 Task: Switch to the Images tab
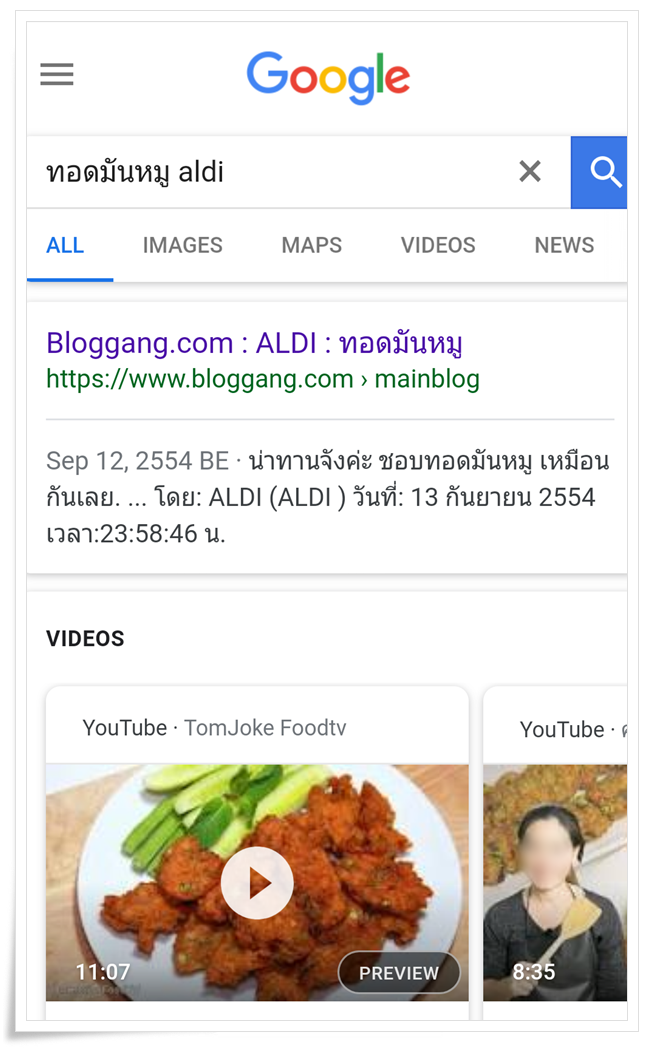(182, 245)
